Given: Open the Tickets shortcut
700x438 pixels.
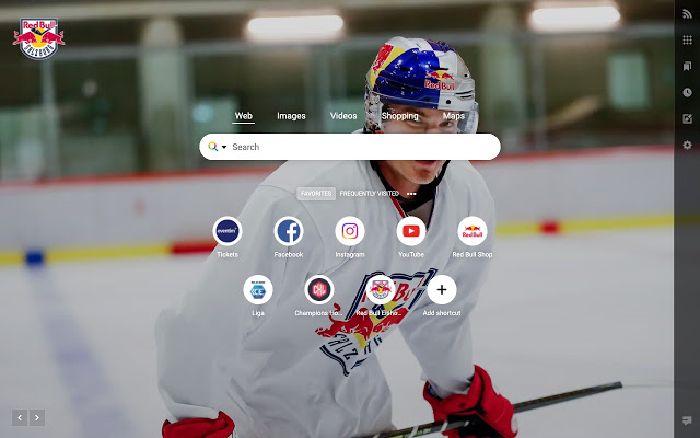Looking at the screenshot, I should click(x=227, y=231).
